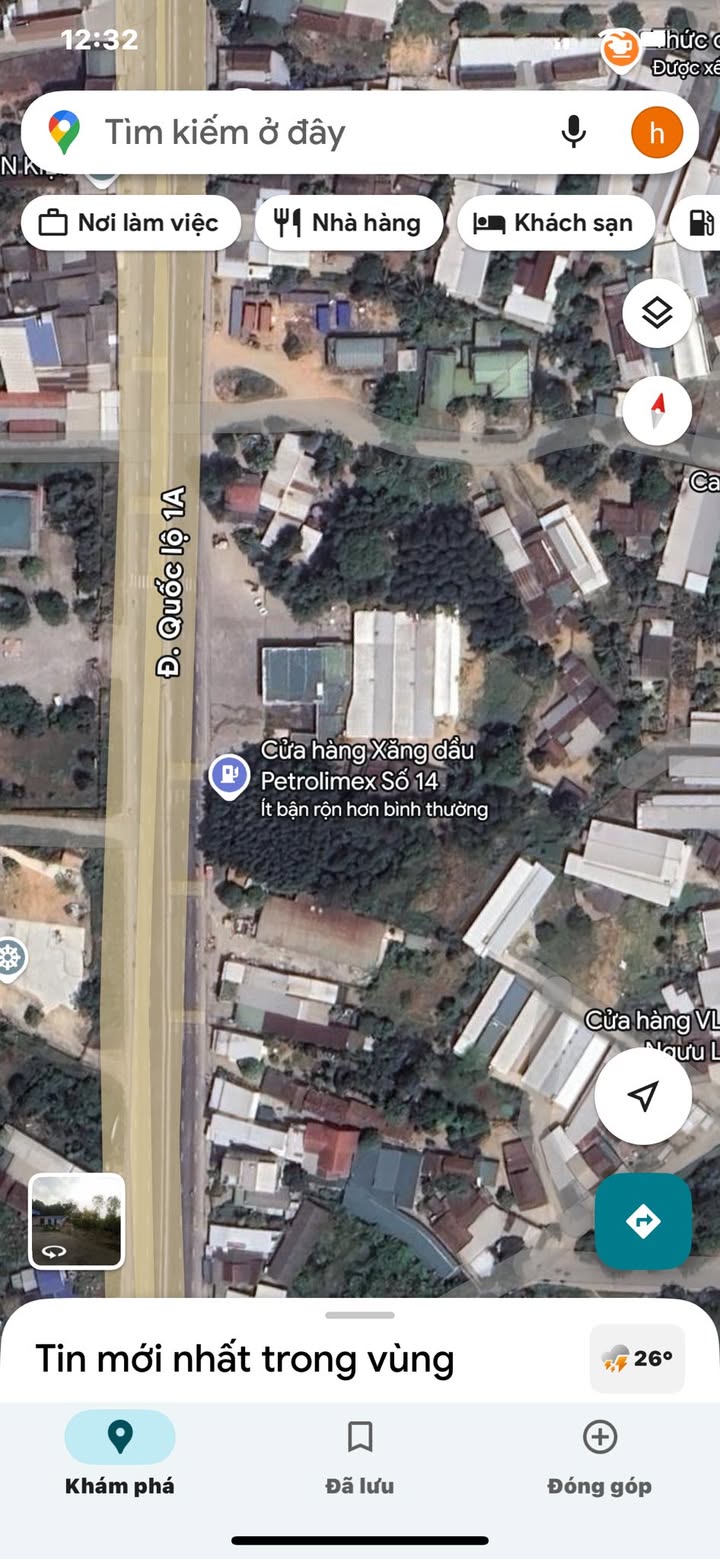Screen dimensions: 720x1559
Task: Open the search box 'Tìm kiếm ở đây'
Action: (300, 133)
